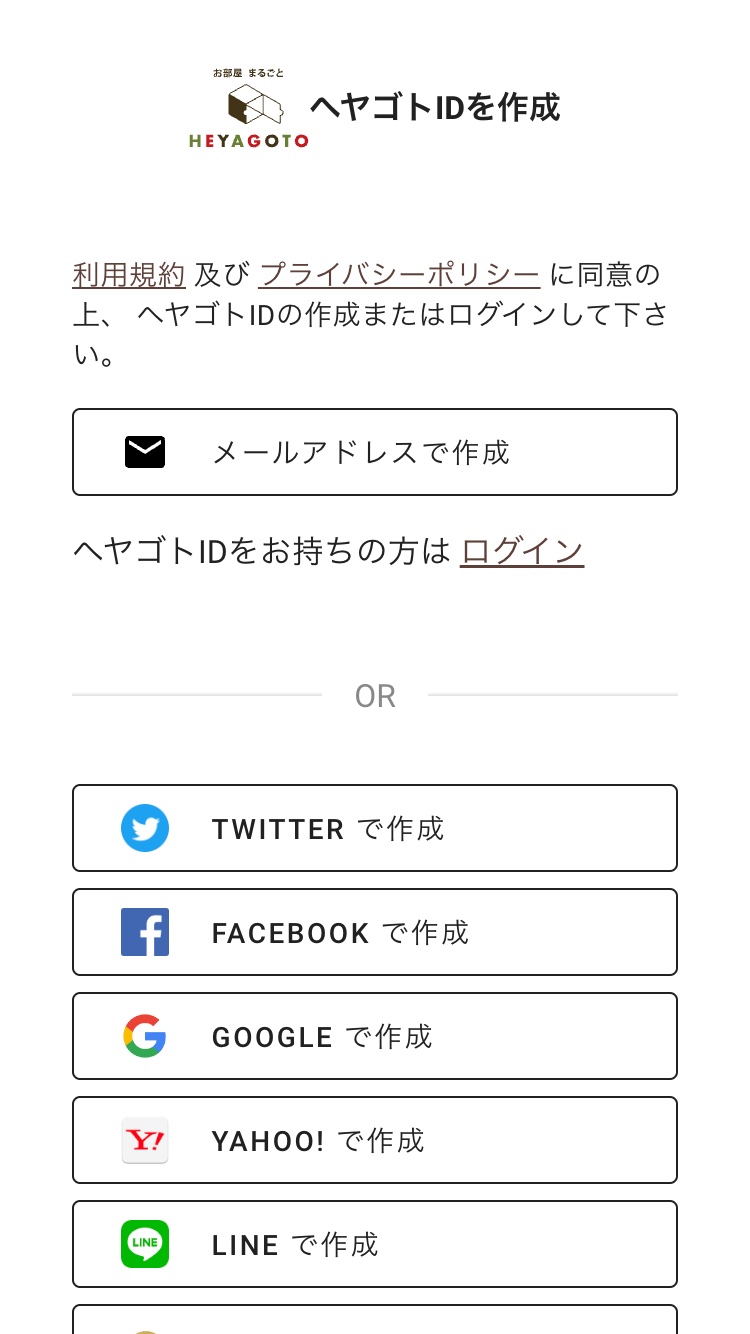The image size is (750, 1334).
Task: Tap the ログイン link
Action: coord(522,551)
